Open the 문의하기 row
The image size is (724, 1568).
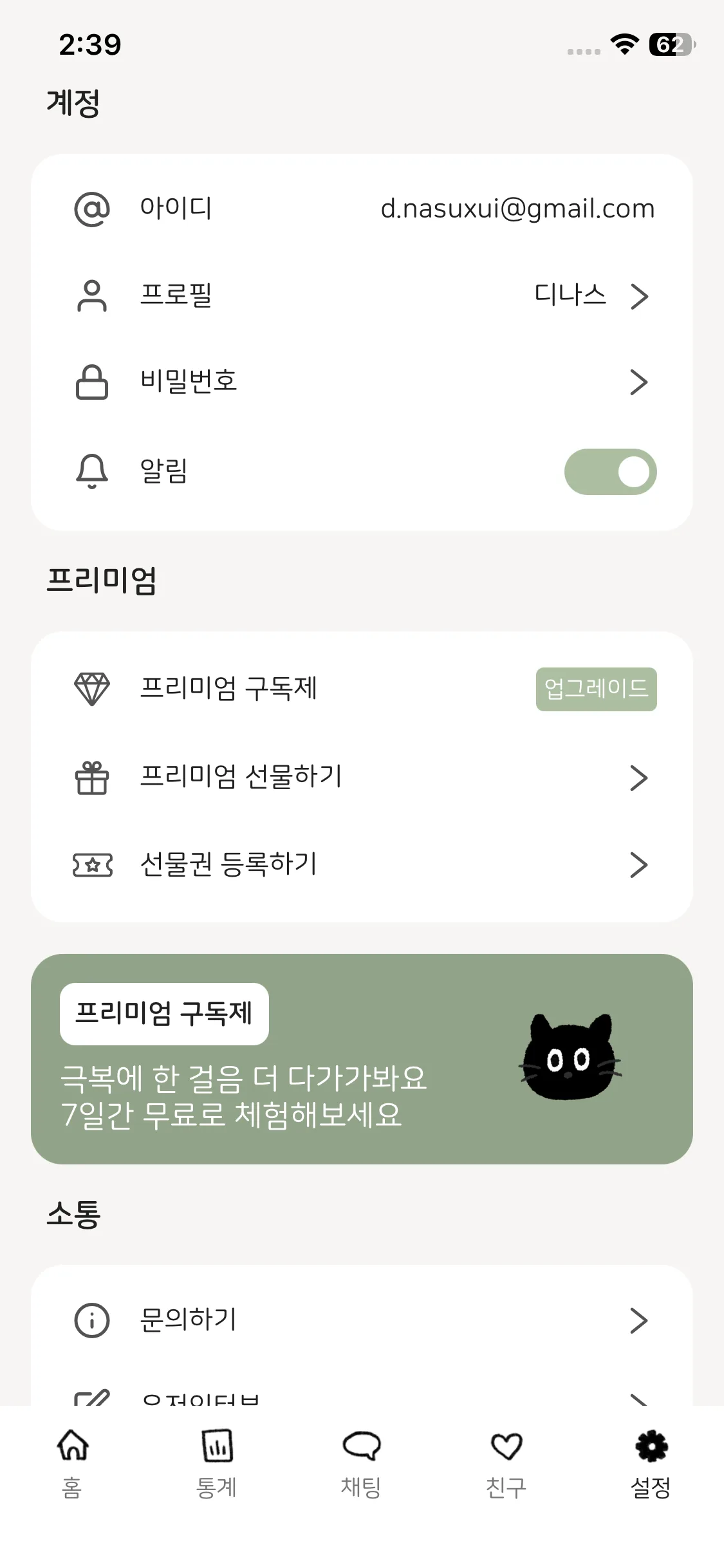362,1320
